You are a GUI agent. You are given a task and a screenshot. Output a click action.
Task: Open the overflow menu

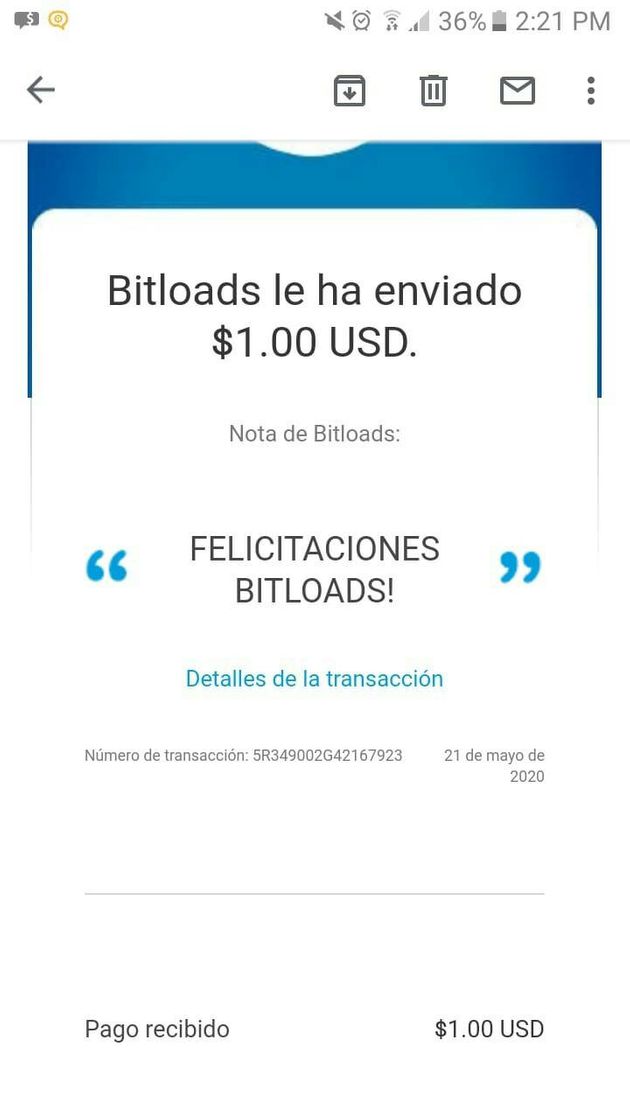click(591, 90)
